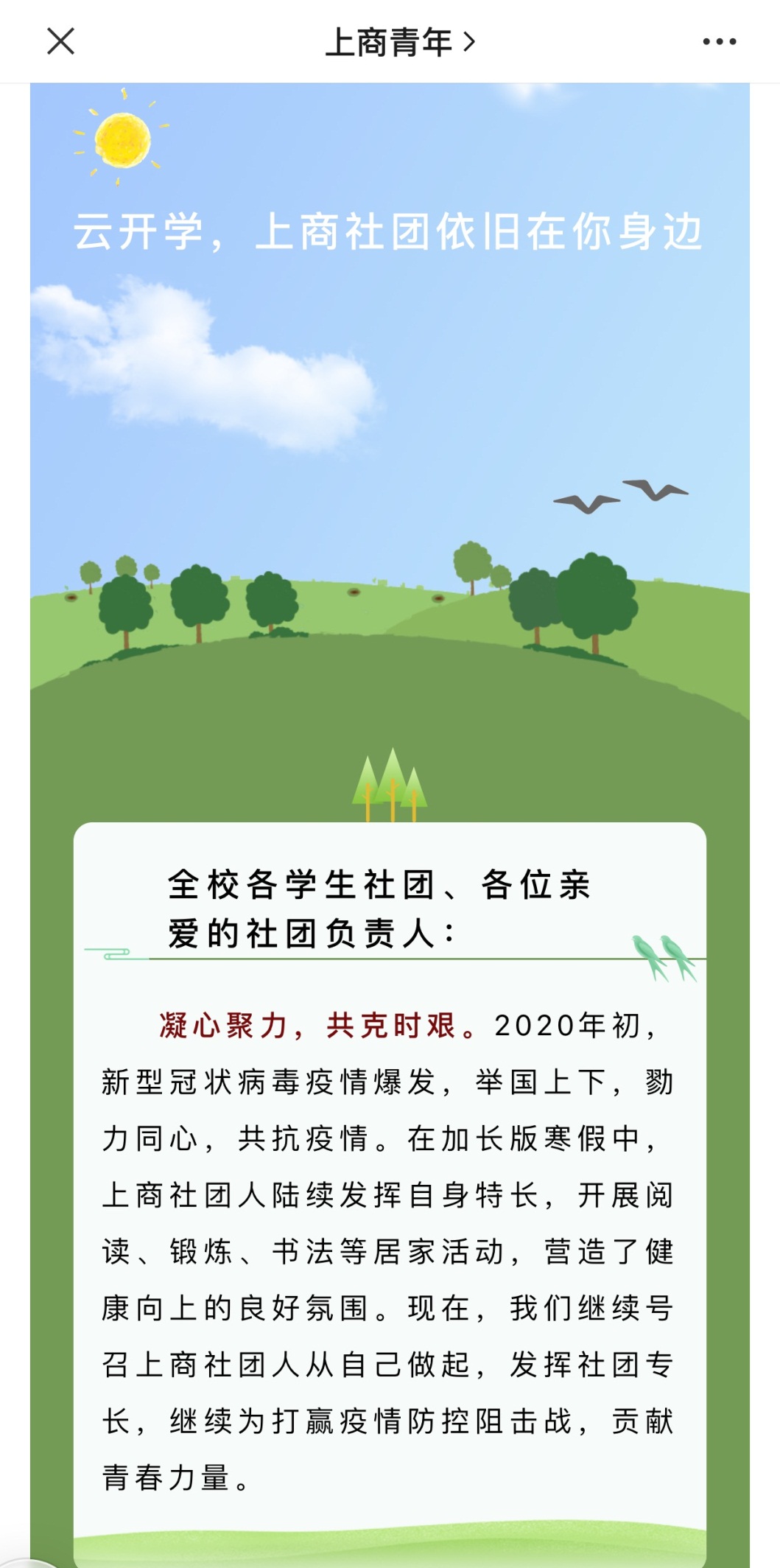This screenshot has width=780, height=1568.
Task: Close the article page
Action: point(60,41)
